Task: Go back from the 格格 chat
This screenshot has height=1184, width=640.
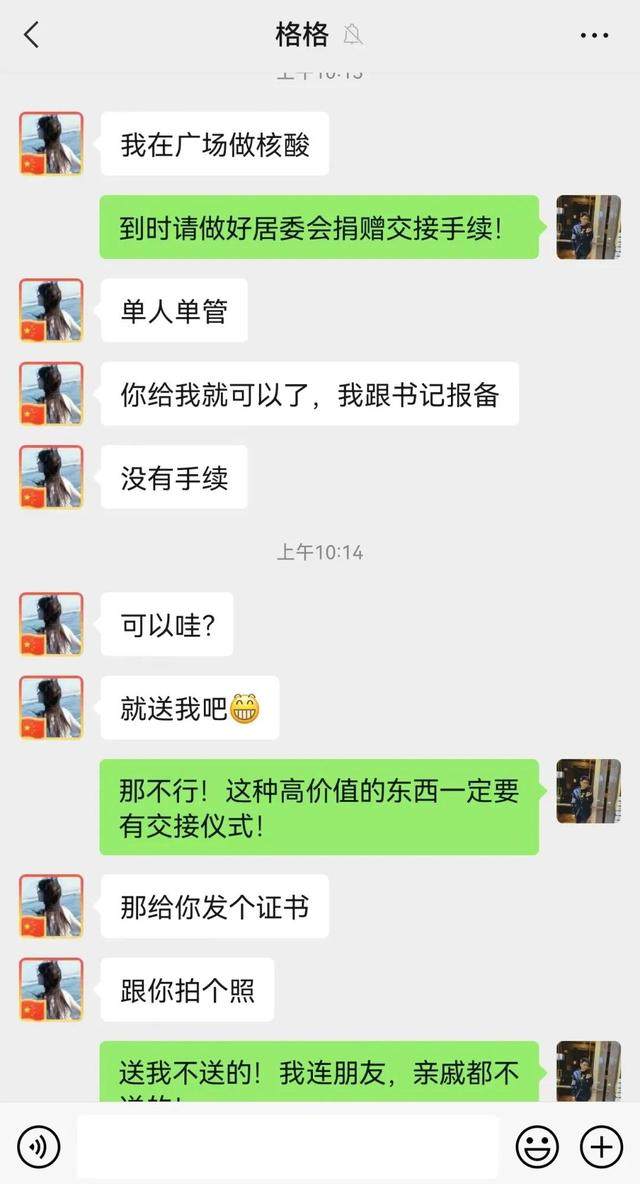Action: (31, 35)
